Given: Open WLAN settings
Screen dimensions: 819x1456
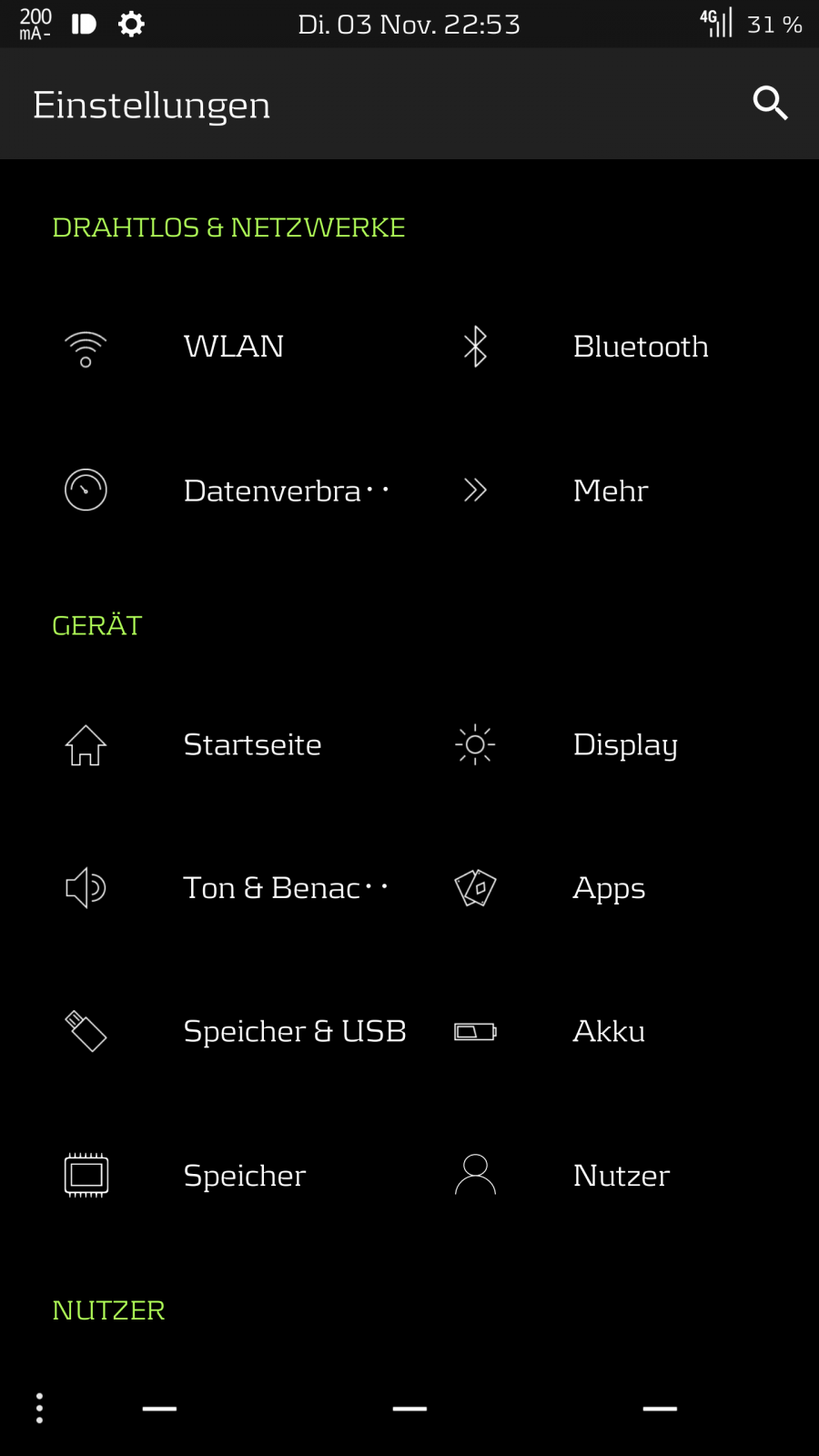Looking at the screenshot, I should [234, 347].
